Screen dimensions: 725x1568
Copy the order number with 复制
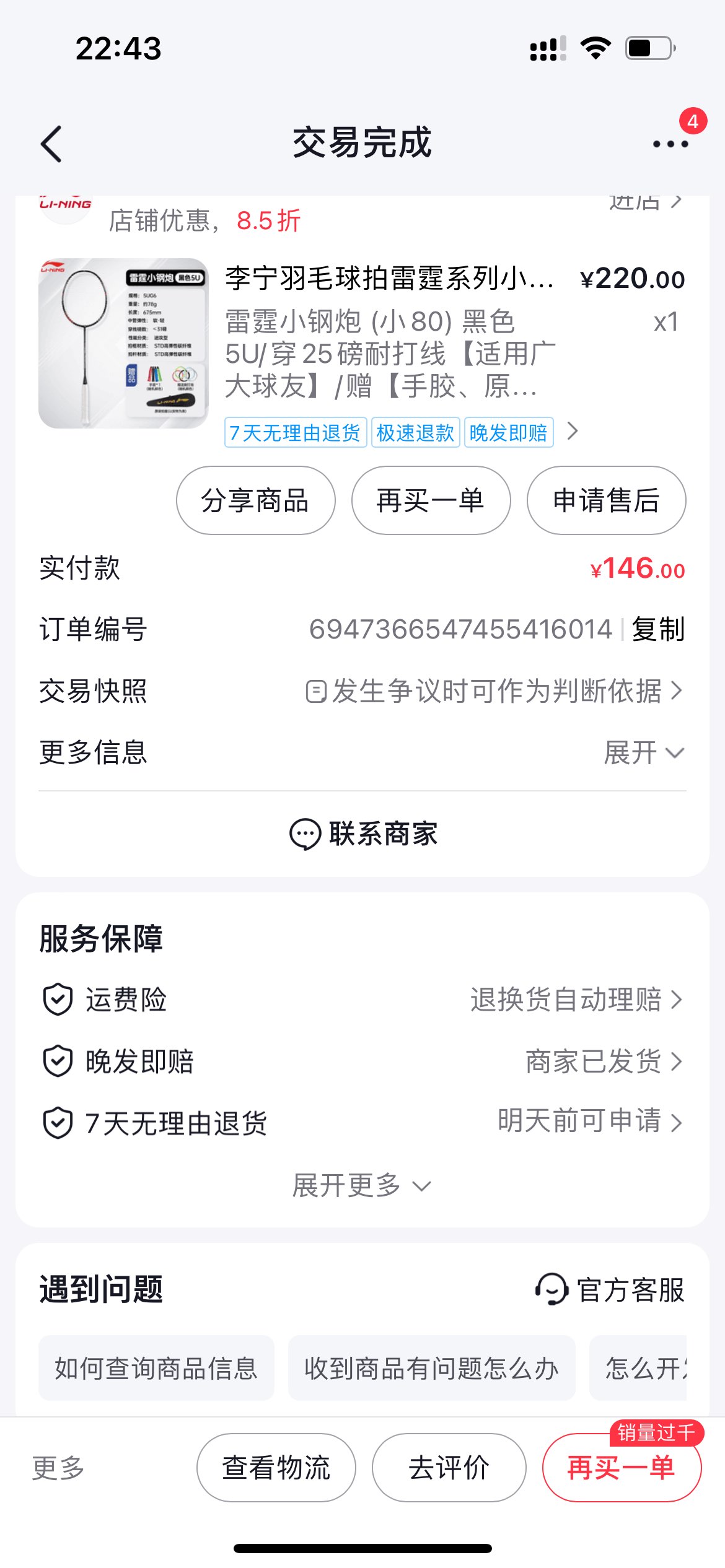(x=658, y=629)
